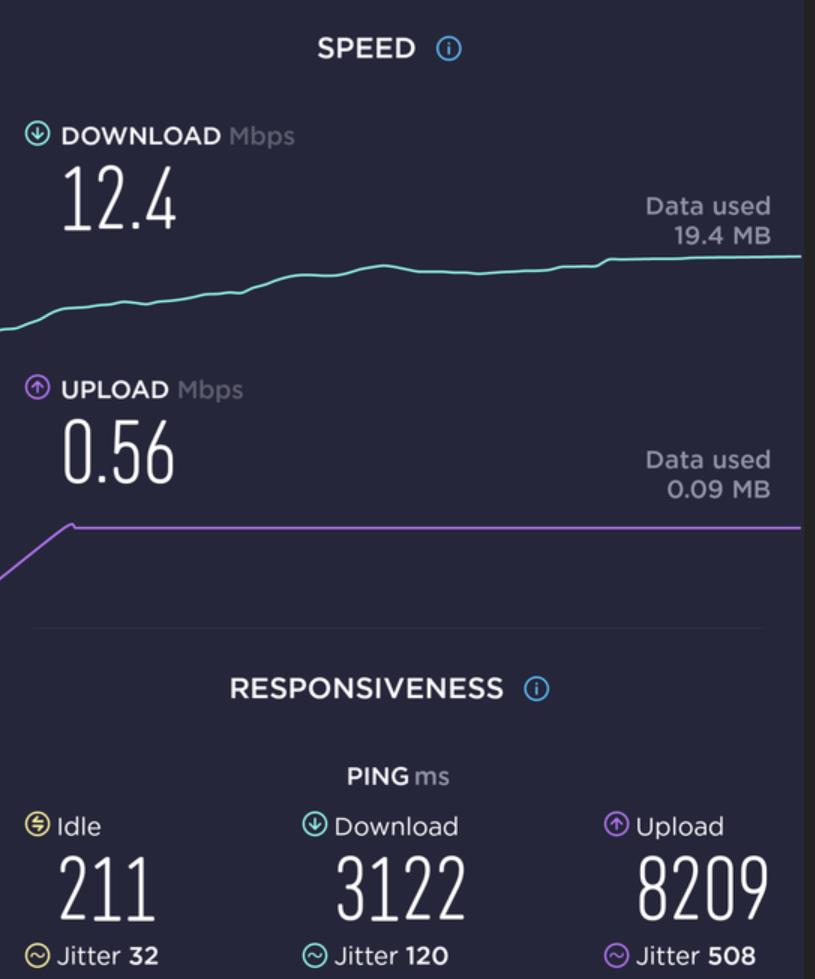Tap the info icon next to RESPONSIVENESS

click(537, 689)
